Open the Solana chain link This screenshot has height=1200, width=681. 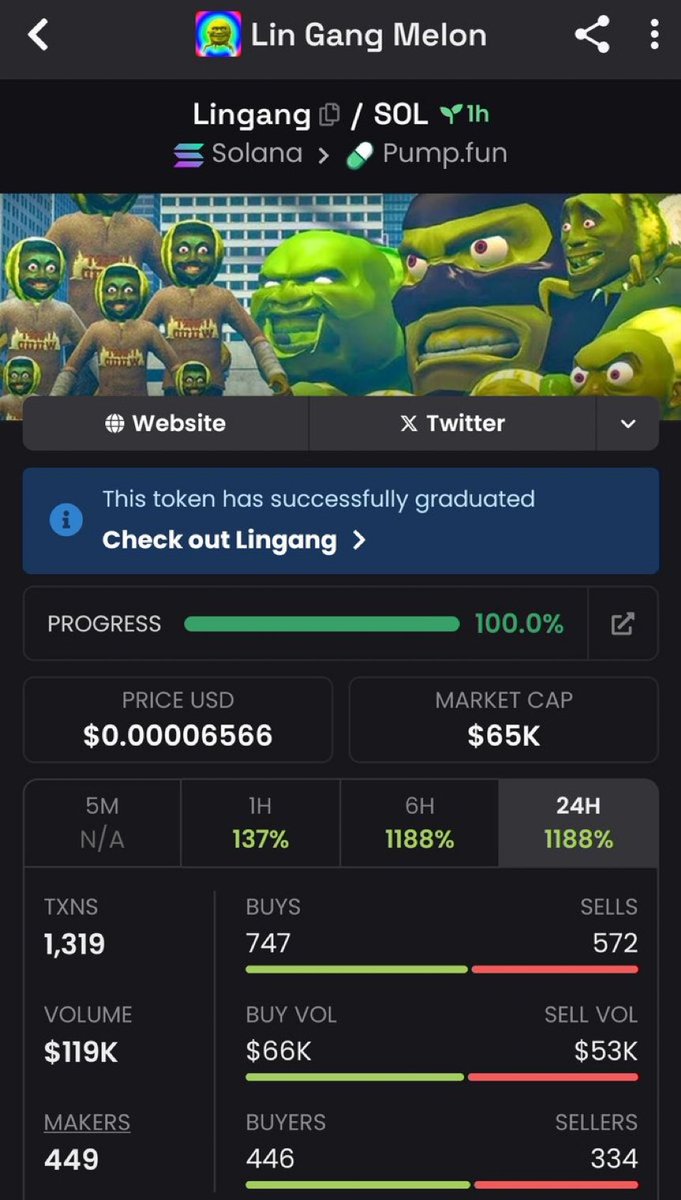(x=238, y=154)
